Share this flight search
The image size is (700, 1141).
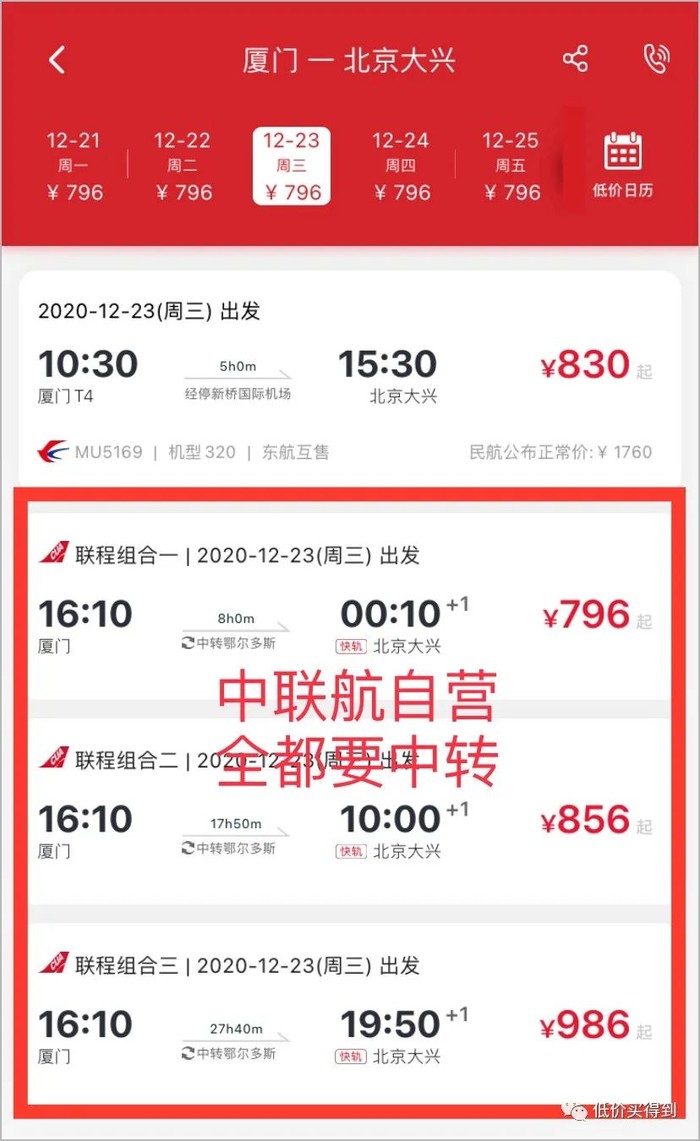pyautogui.click(x=575, y=60)
